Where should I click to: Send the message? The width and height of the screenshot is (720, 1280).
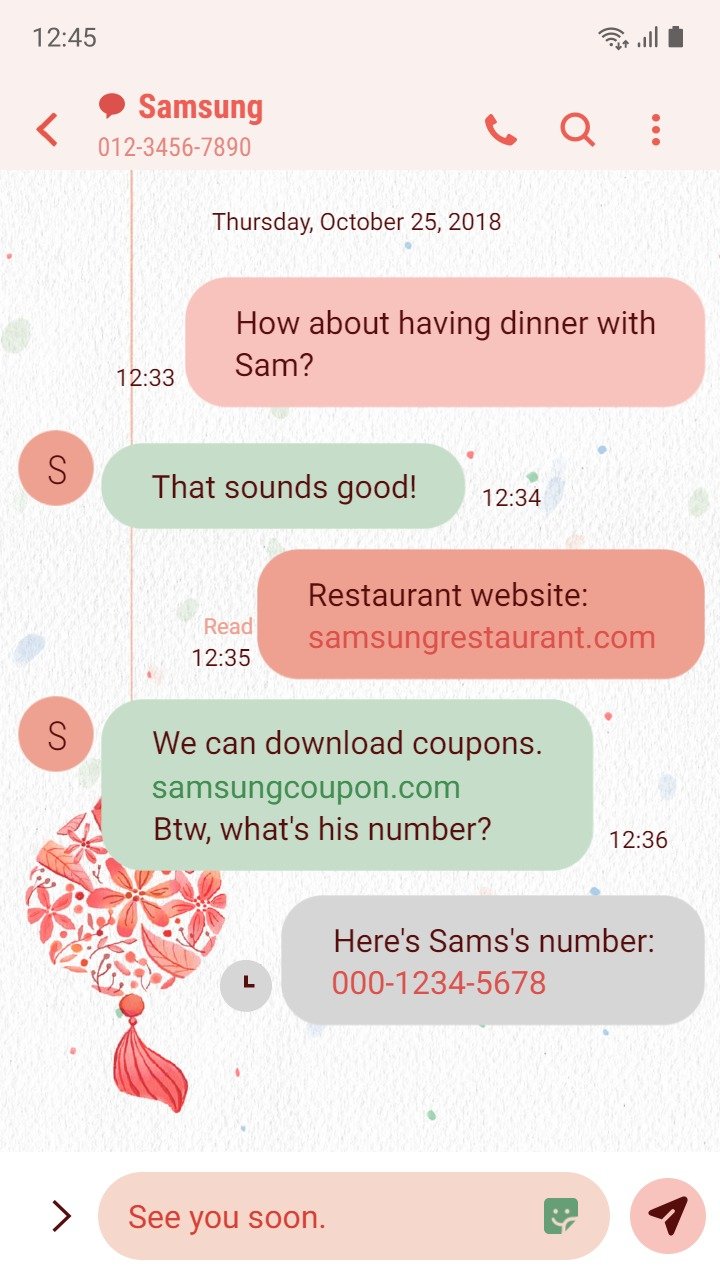pos(668,1216)
